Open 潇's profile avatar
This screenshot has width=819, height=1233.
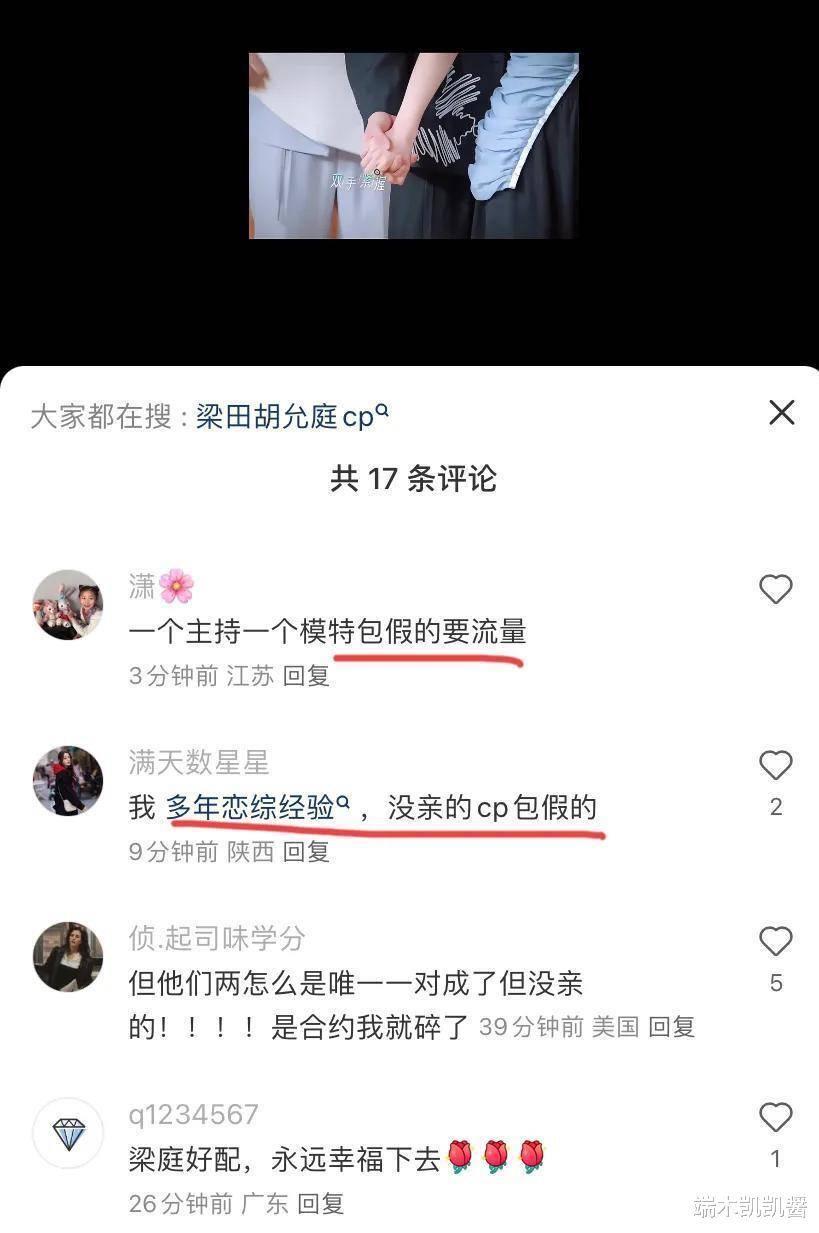pos(68,605)
